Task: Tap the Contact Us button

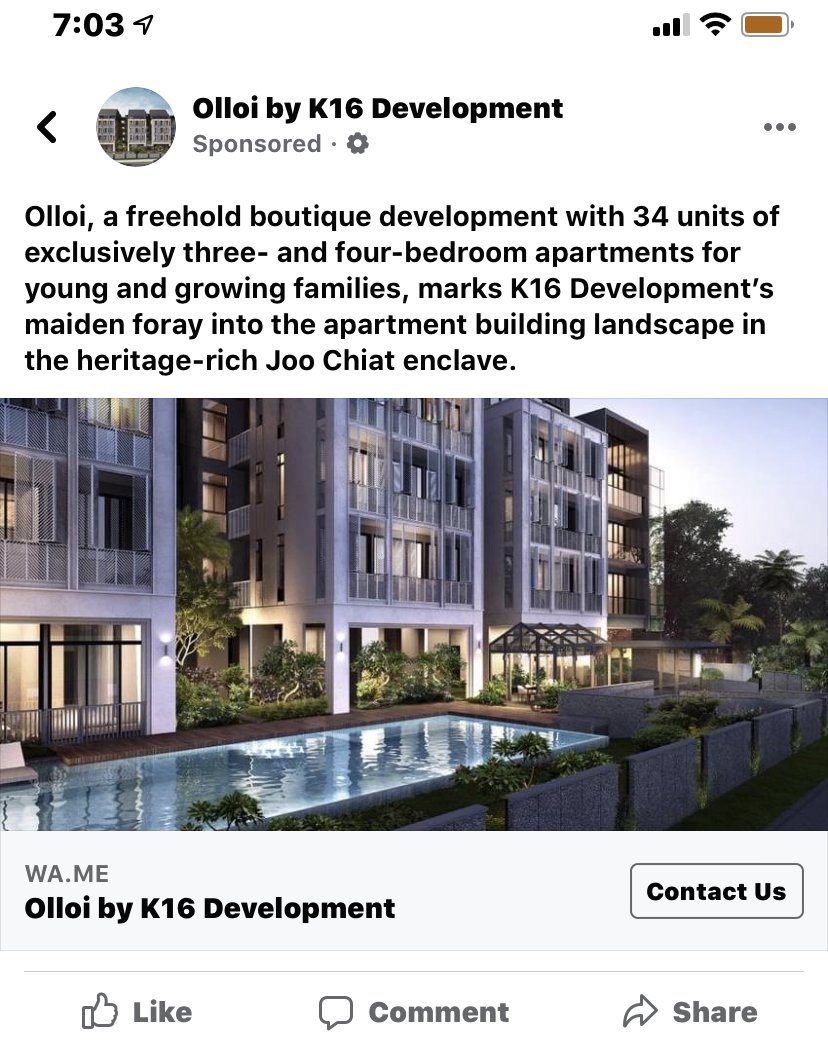Action: 716,891
